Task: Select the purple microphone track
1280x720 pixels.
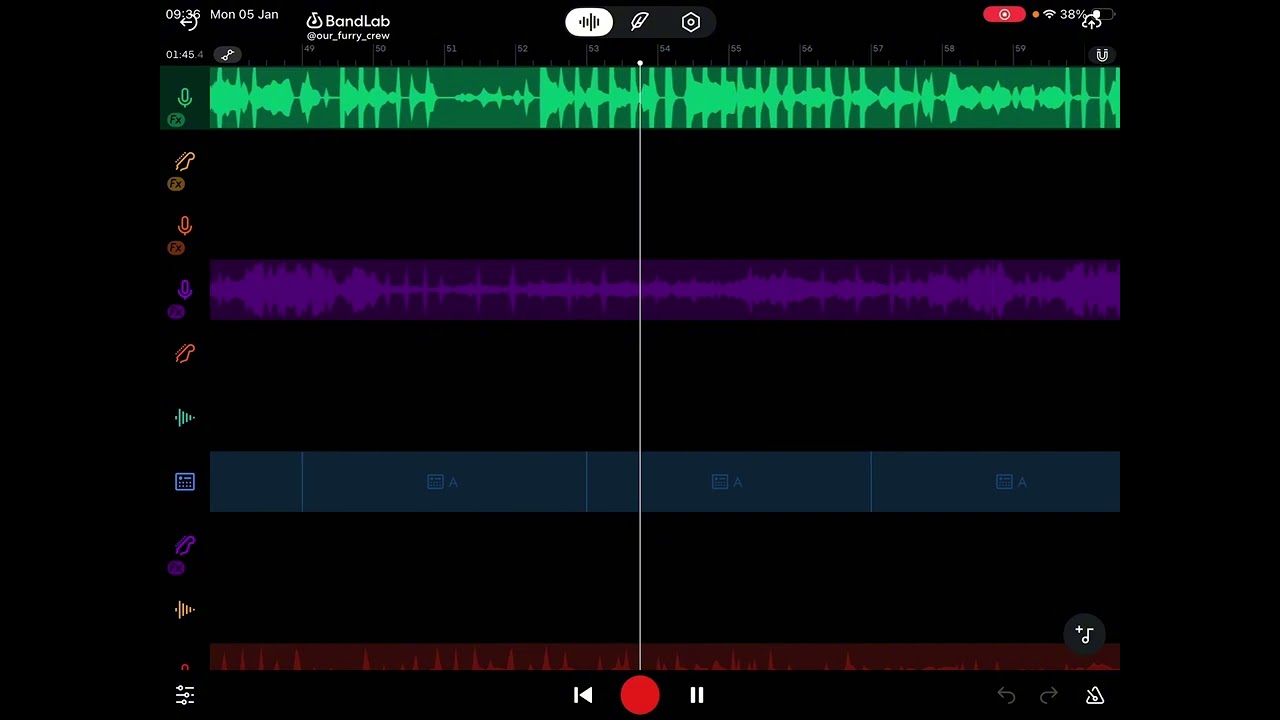Action: pos(185,290)
